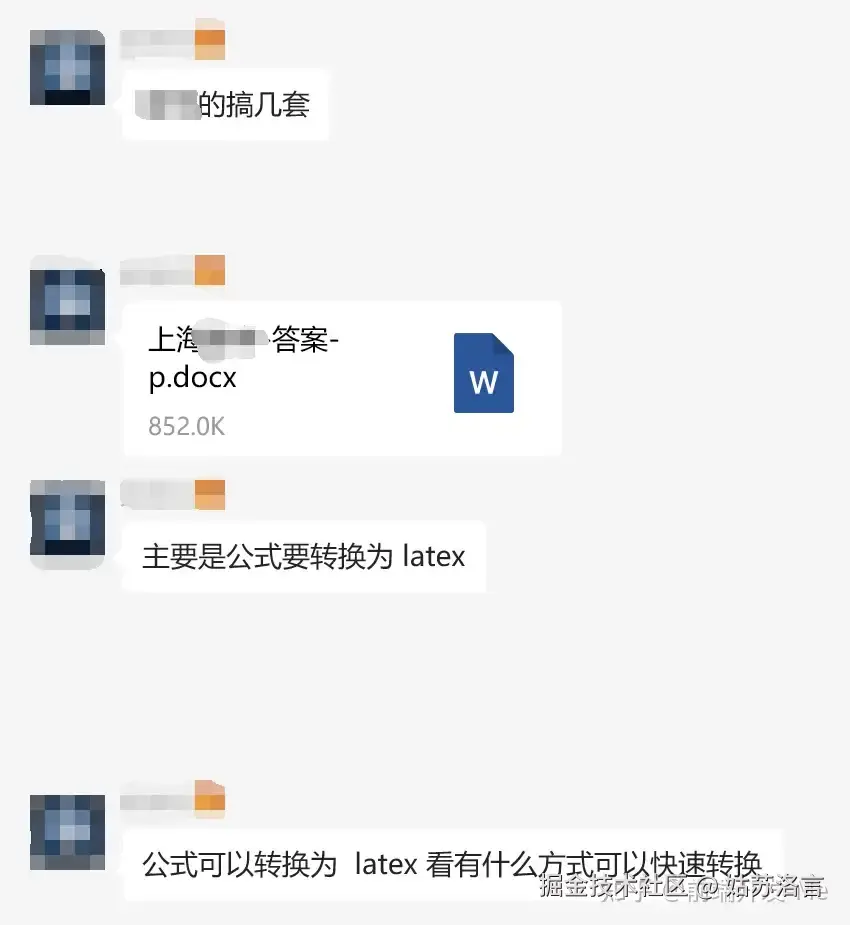Image resolution: width=850 pixels, height=925 pixels.
Task: Tap the avatar beside the 搞几套 message
Action: [68, 68]
